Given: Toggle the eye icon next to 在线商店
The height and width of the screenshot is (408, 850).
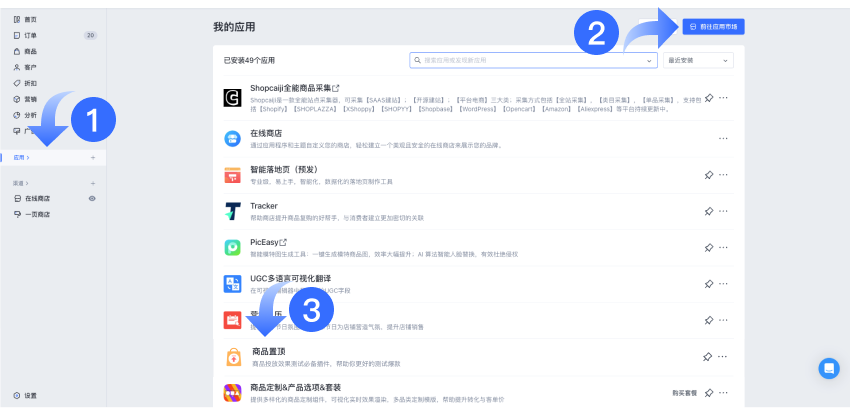Looking at the screenshot, I should [93, 199].
